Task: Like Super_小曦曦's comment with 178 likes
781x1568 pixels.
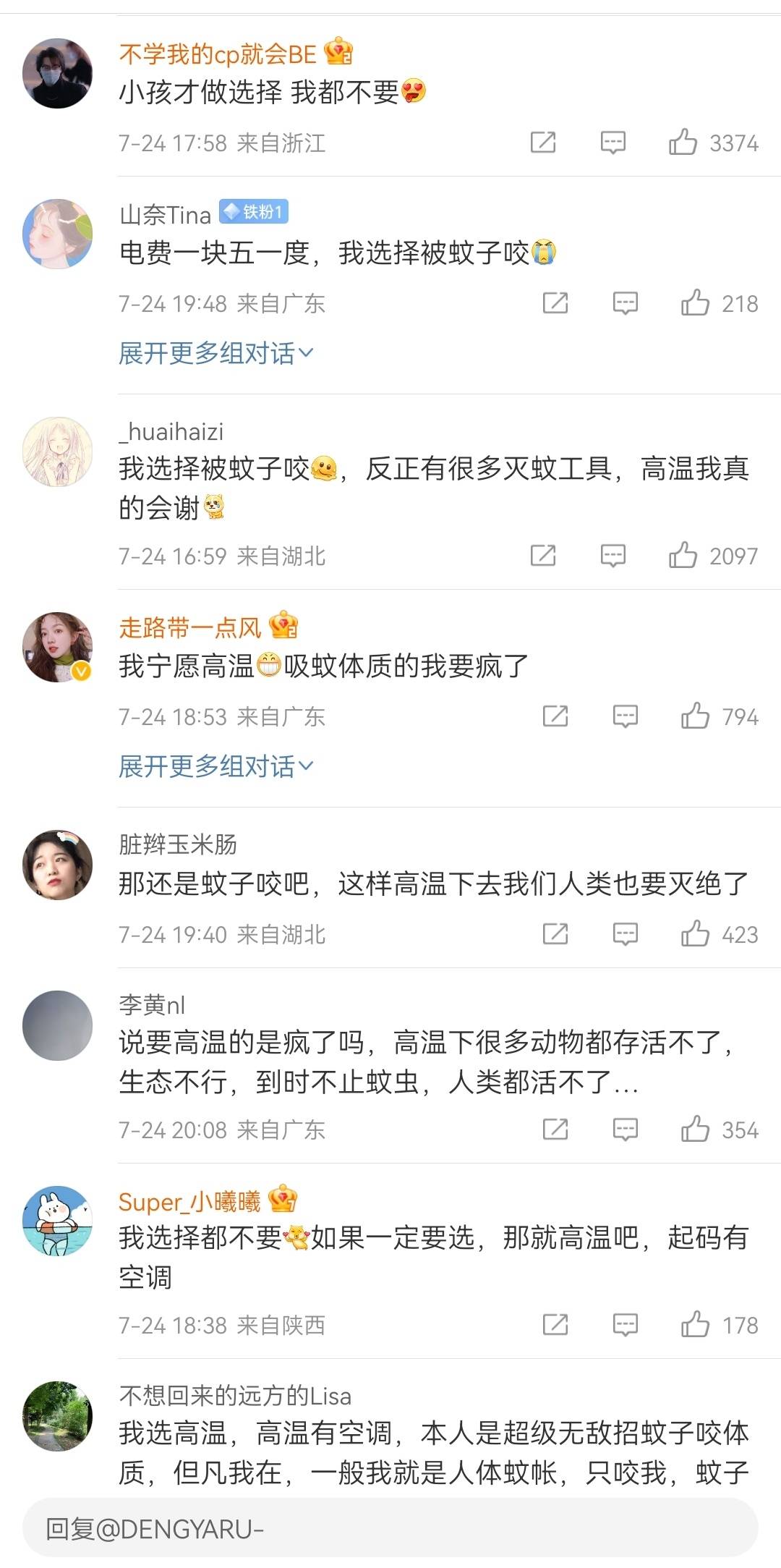Action: pyautogui.click(x=695, y=1325)
